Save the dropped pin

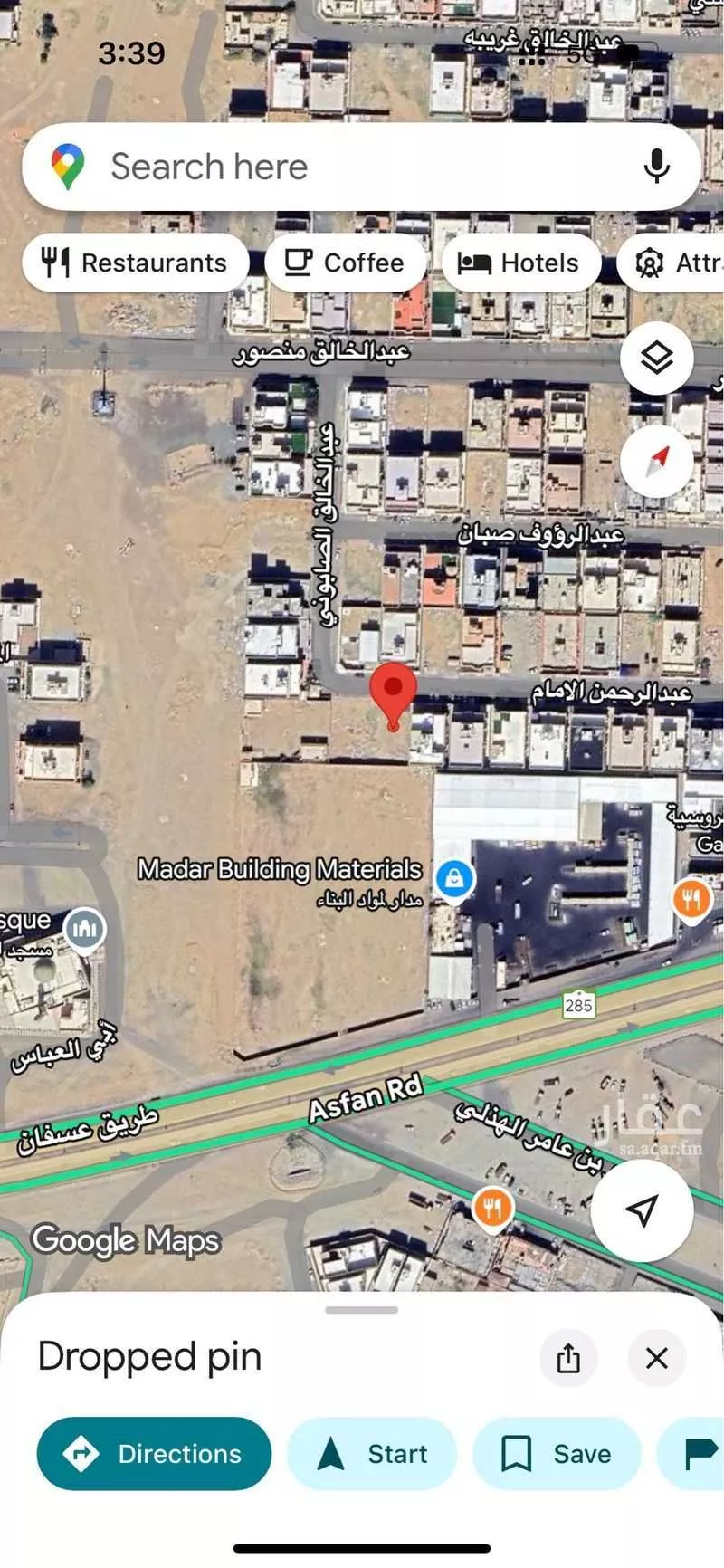tap(557, 1454)
